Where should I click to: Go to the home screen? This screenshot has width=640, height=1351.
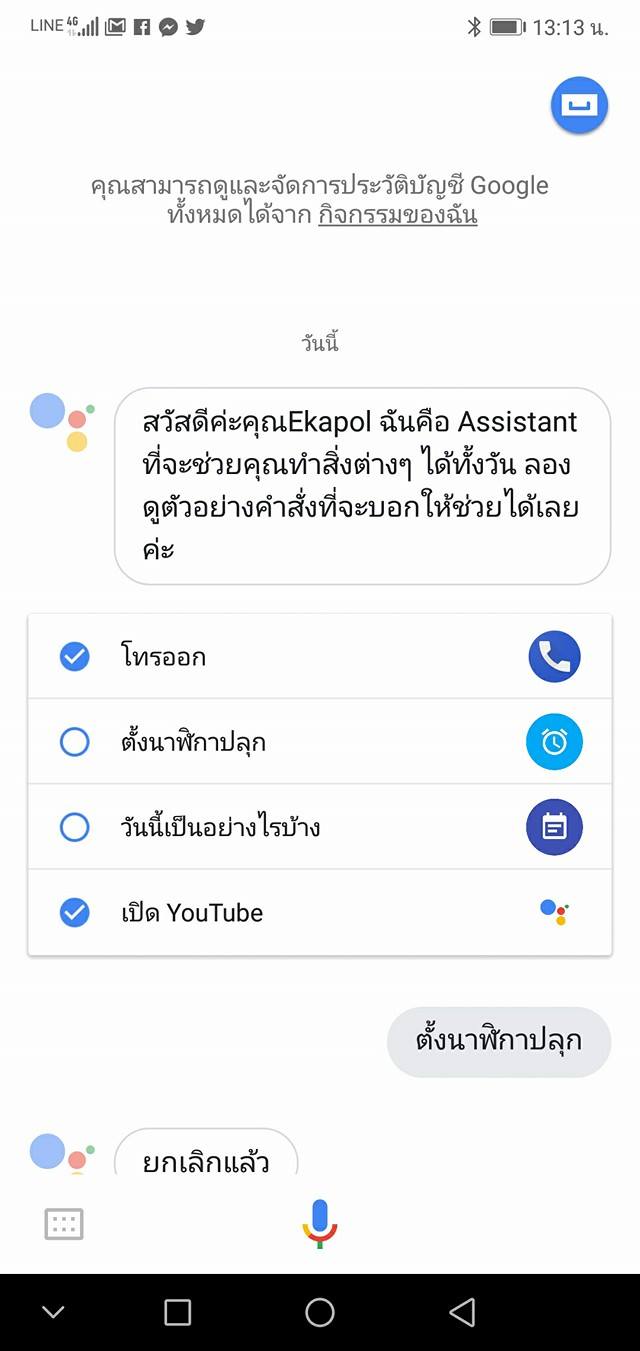[x=320, y=1312]
